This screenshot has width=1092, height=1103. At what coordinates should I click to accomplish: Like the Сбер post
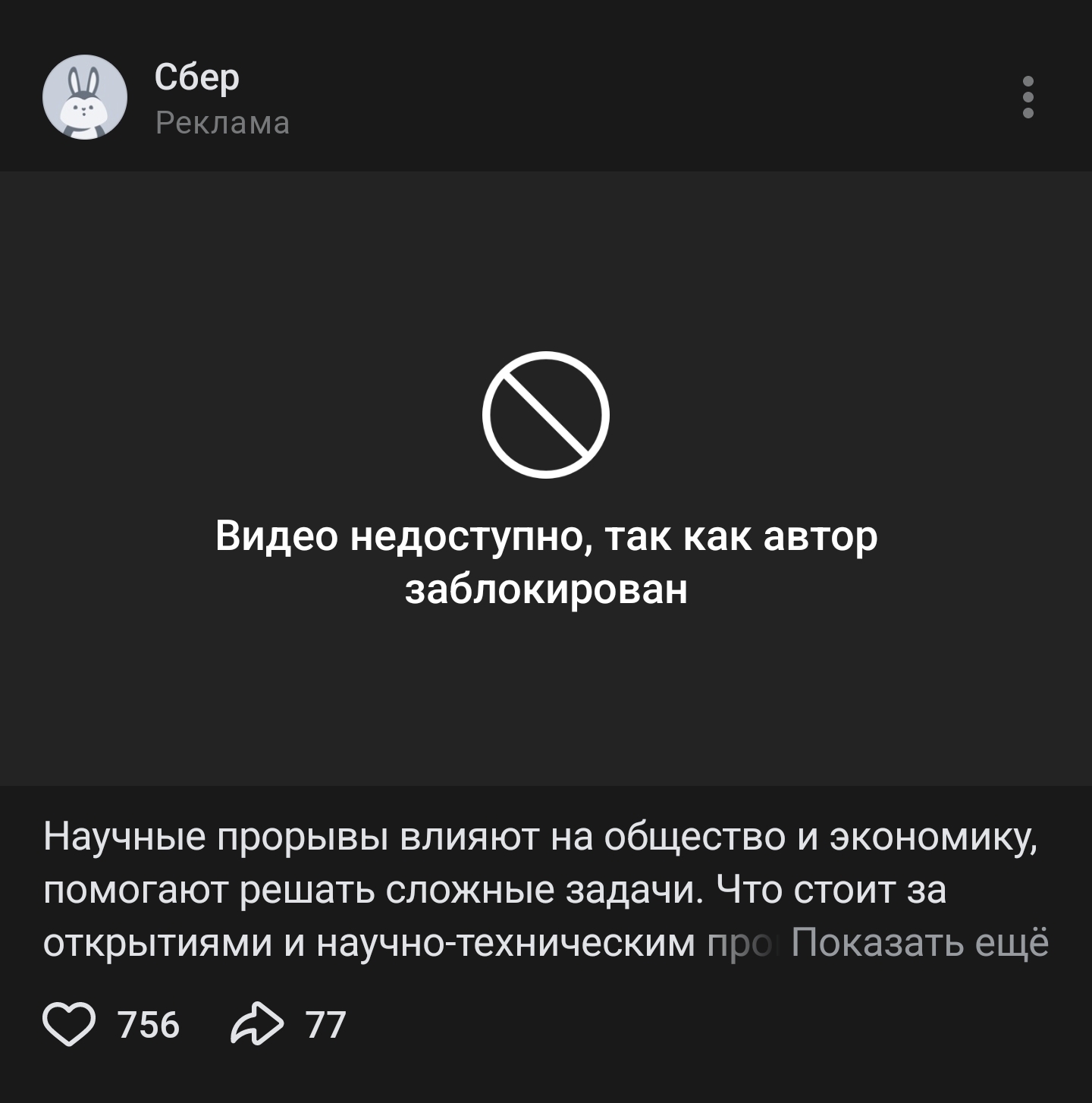(x=70, y=1024)
